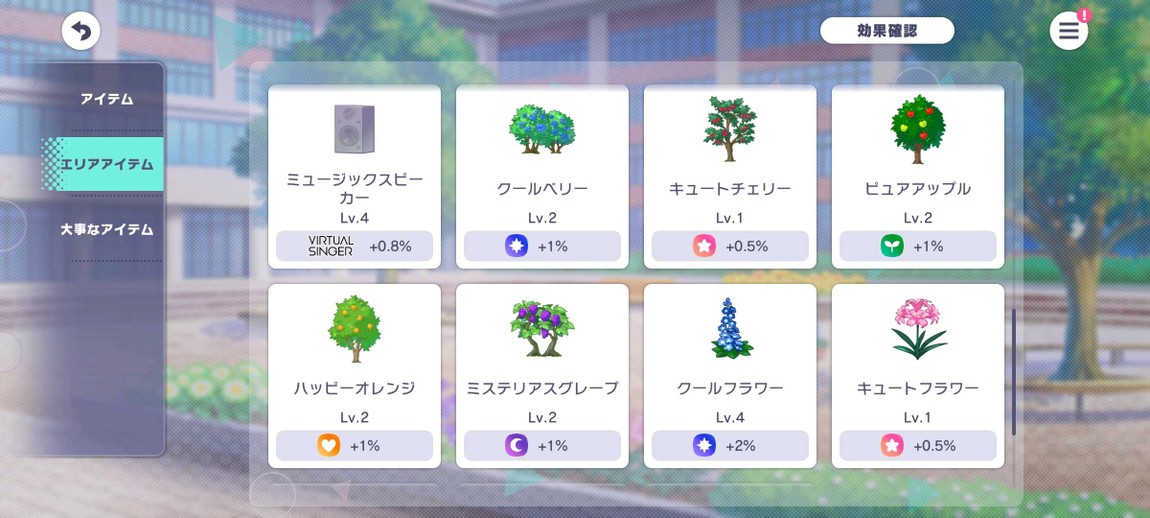Switch to the 大事なアイテム tab
The width and height of the screenshot is (1150, 518).
106,229
